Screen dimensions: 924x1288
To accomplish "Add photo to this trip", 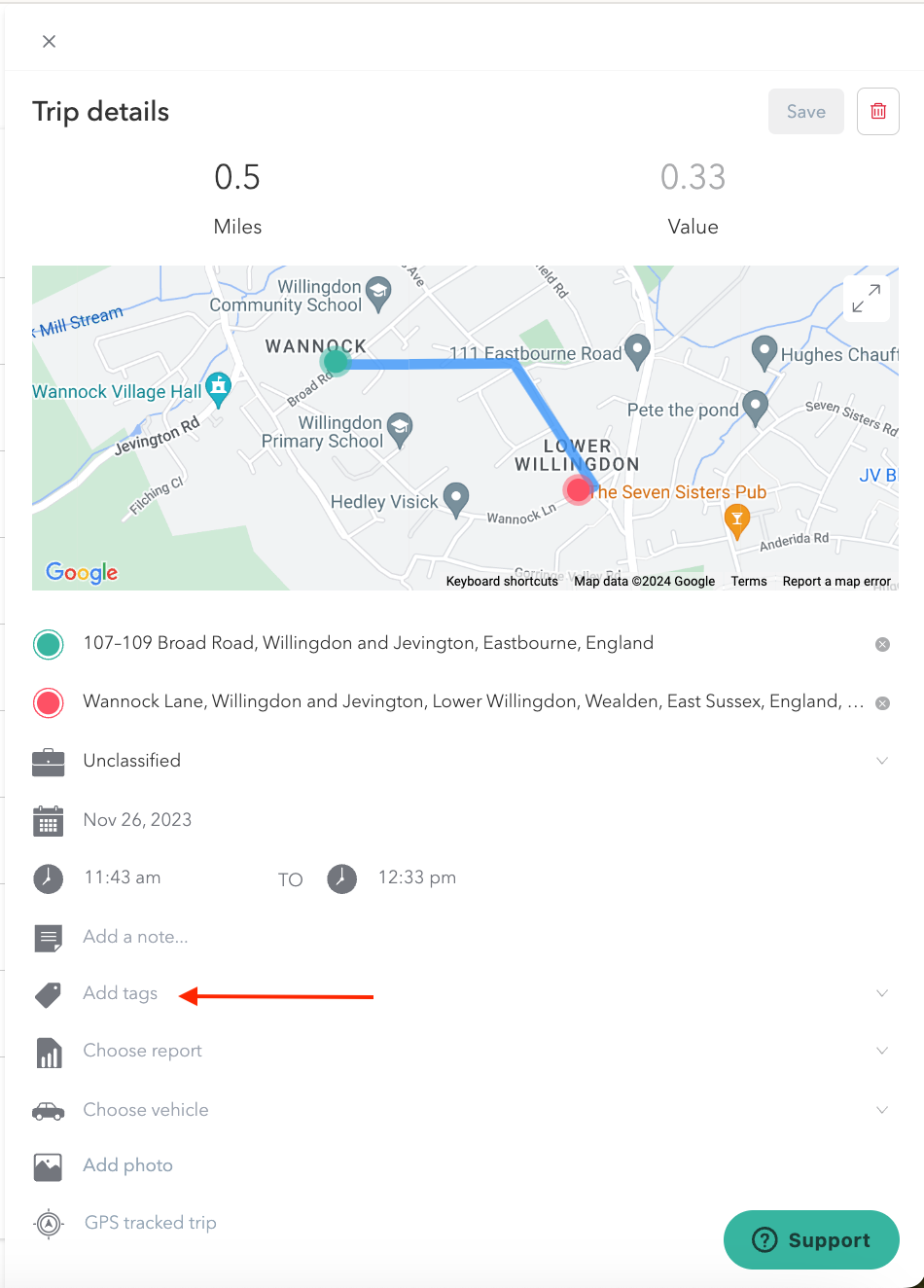I will point(127,1165).
